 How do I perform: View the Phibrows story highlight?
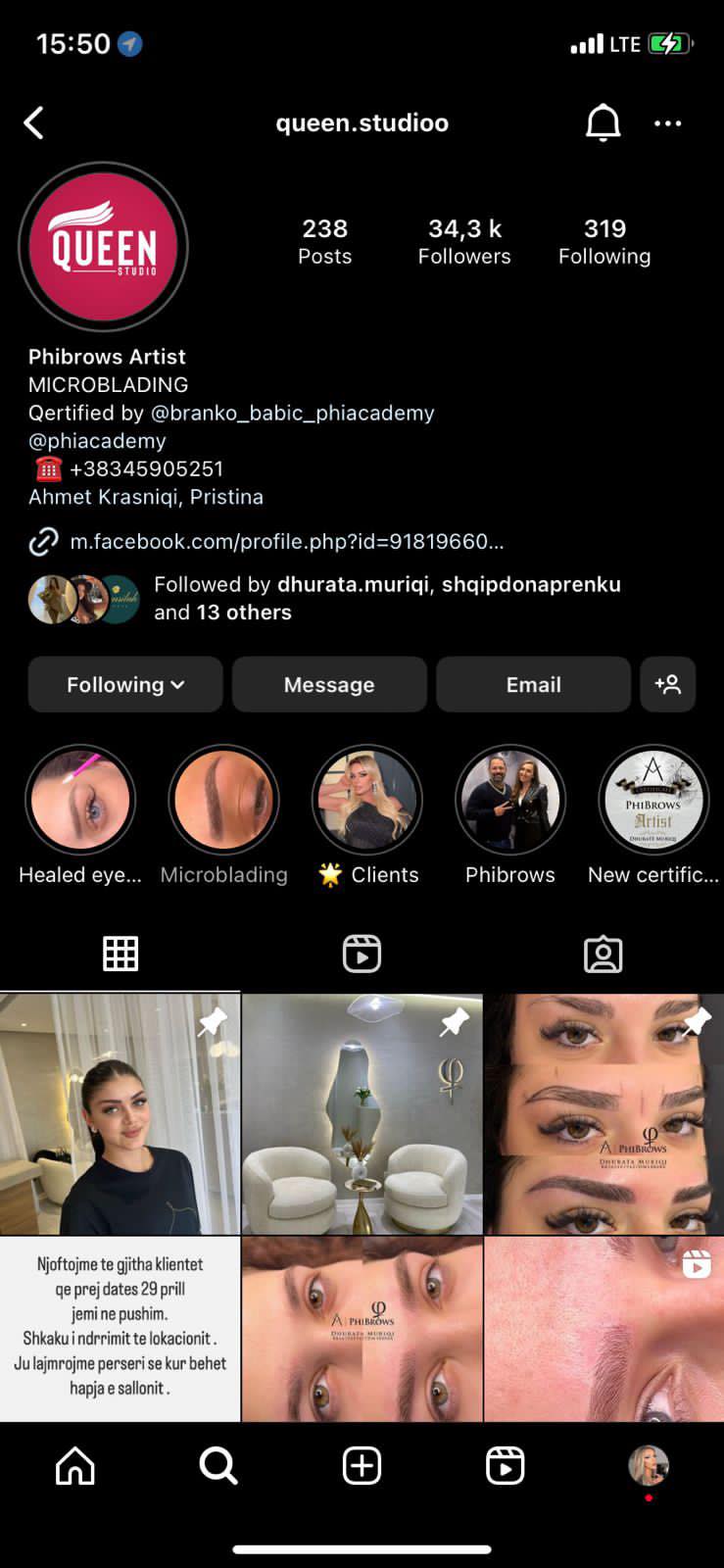click(x=510, y=801)
